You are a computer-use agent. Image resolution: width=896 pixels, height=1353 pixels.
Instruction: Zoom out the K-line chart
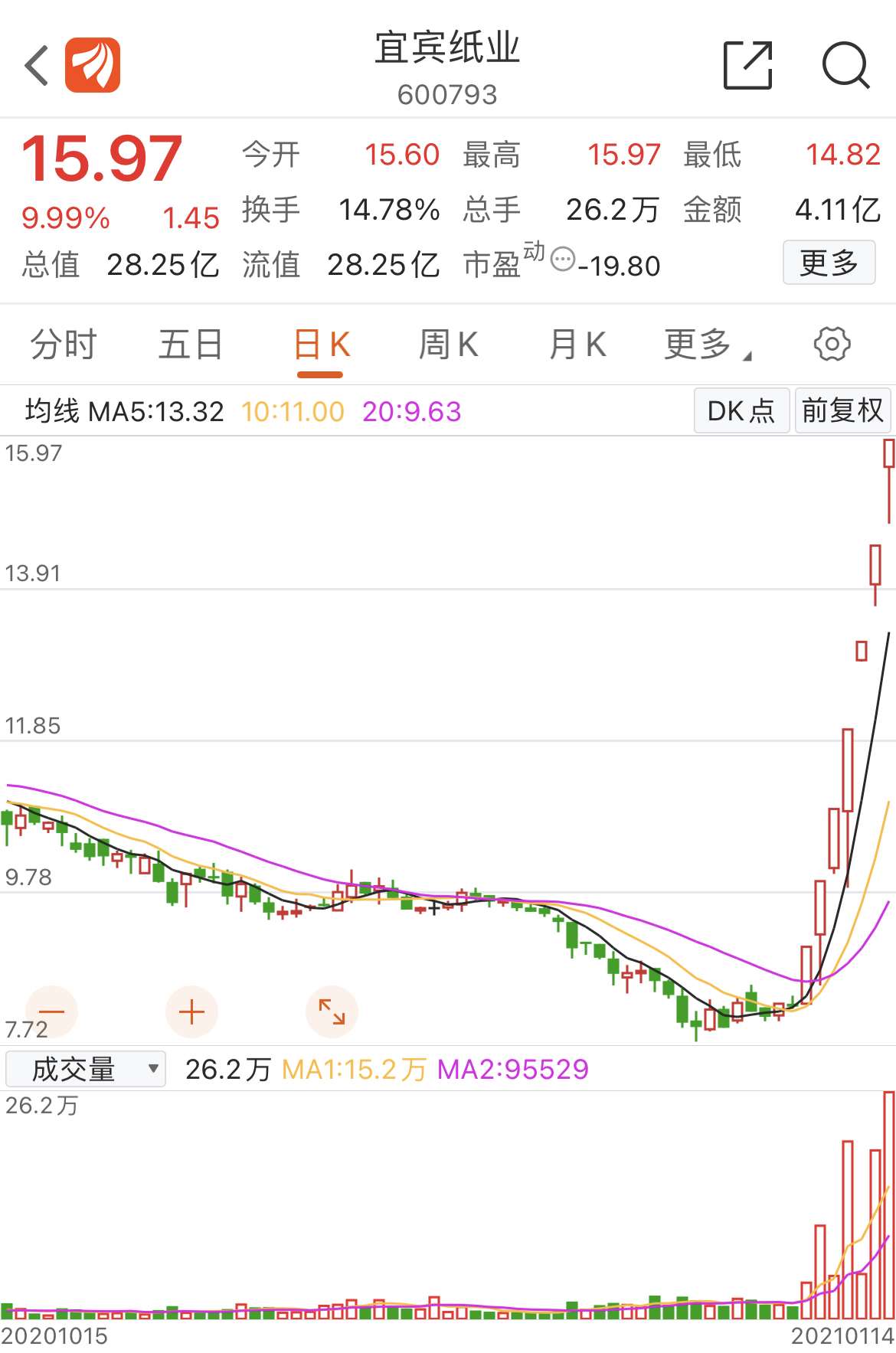[x=51, y=1011]
